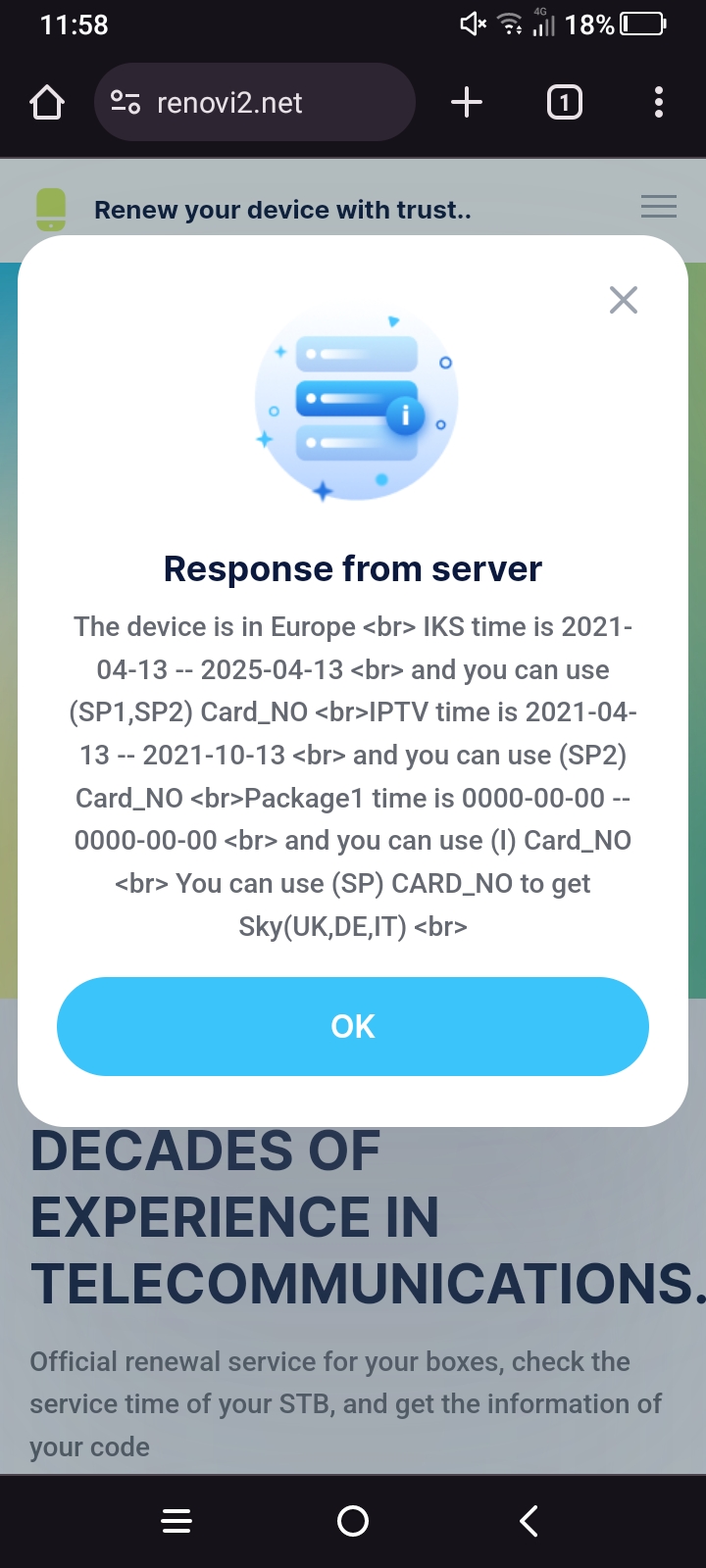Go back using the system back button
This screenshot has height=1568, width=706.
(x=529, y=1521)
